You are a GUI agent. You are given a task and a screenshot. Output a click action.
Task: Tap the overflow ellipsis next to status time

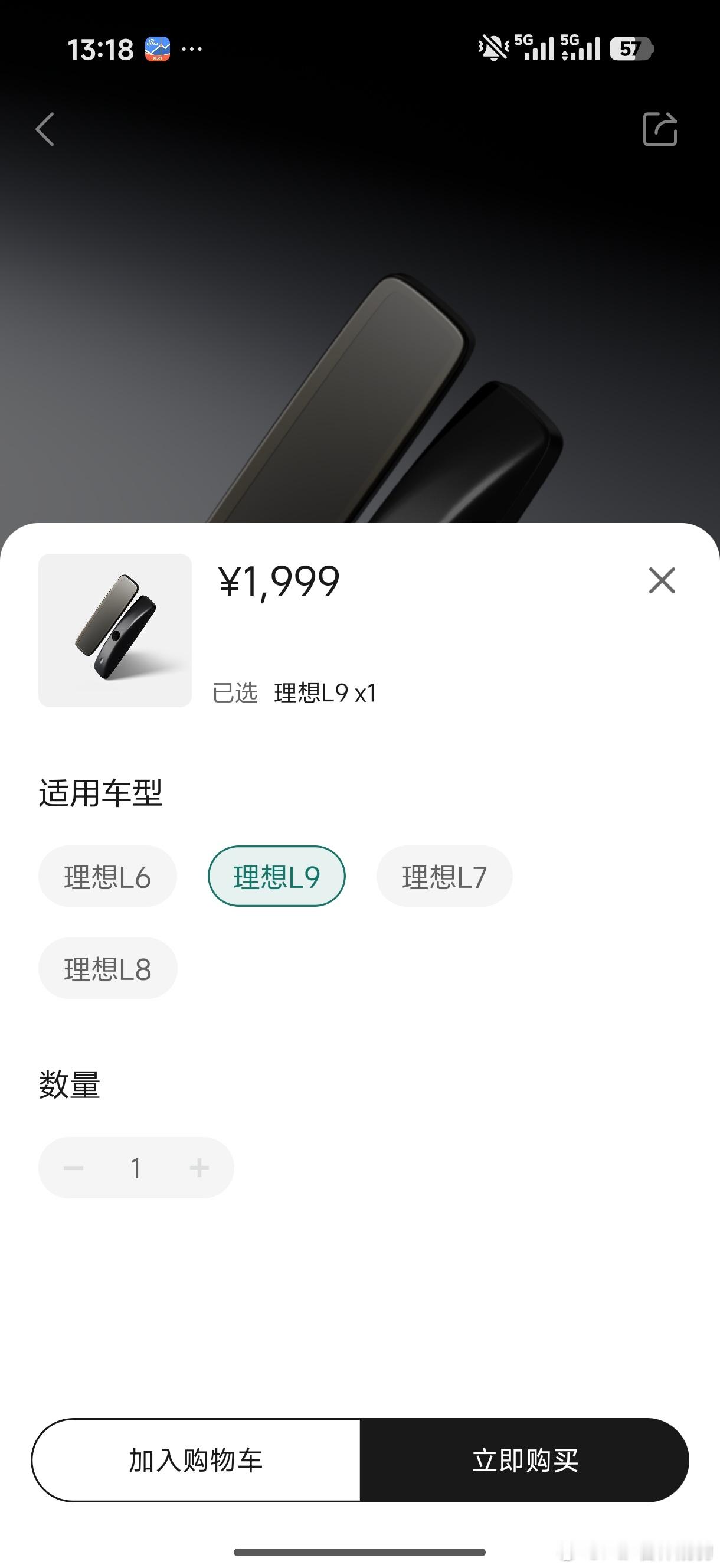click(192, 48)
